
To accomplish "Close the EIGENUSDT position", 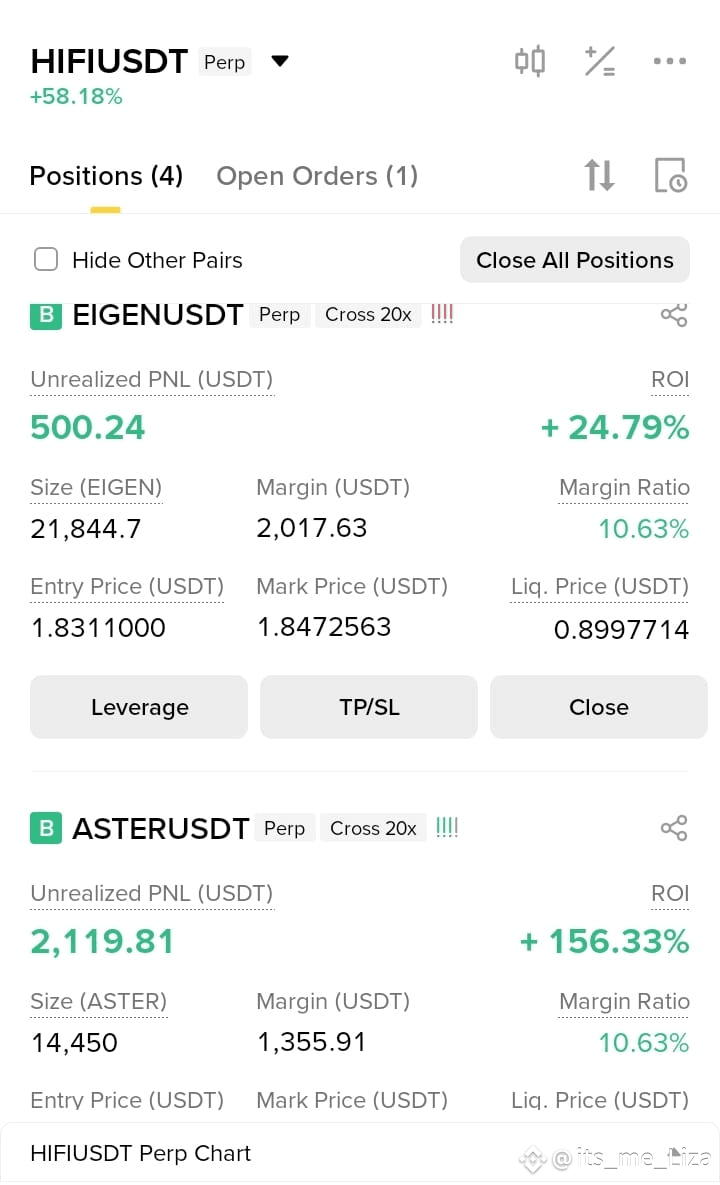I will (598, 707).
